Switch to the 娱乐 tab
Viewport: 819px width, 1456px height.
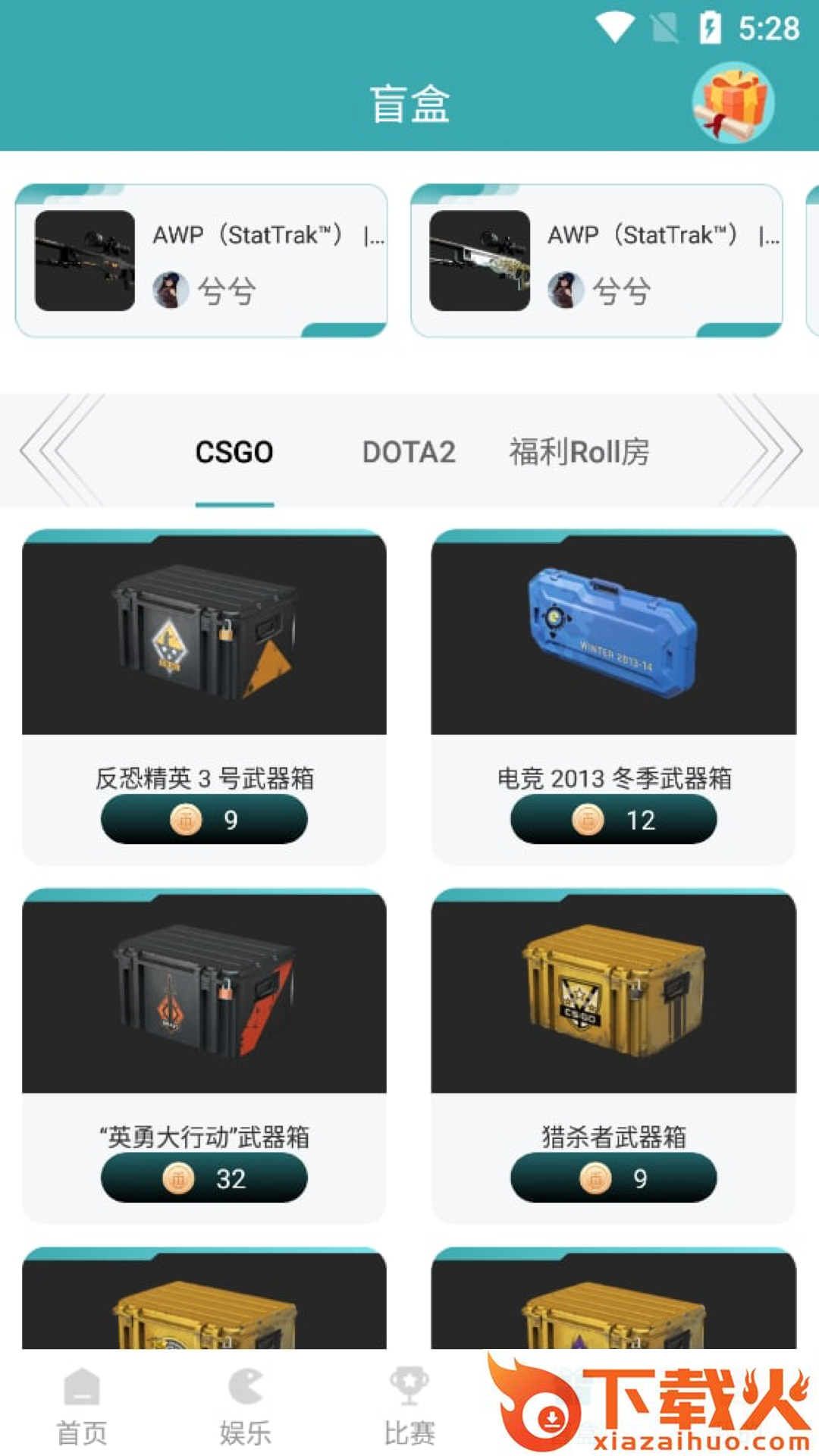246,1407
